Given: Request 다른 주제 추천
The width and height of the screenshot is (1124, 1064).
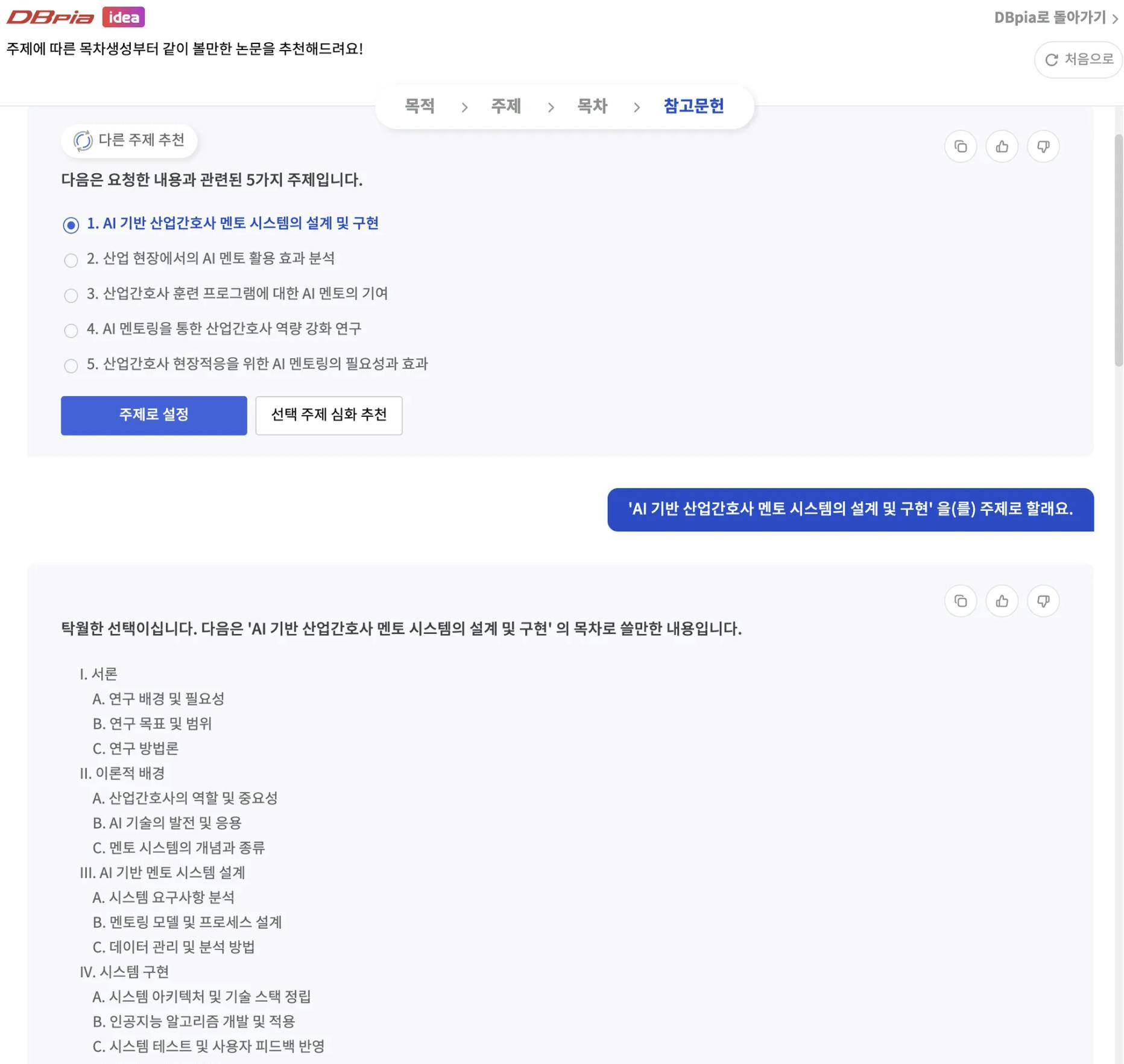Looking at the screenshot, I should [130, 141].
